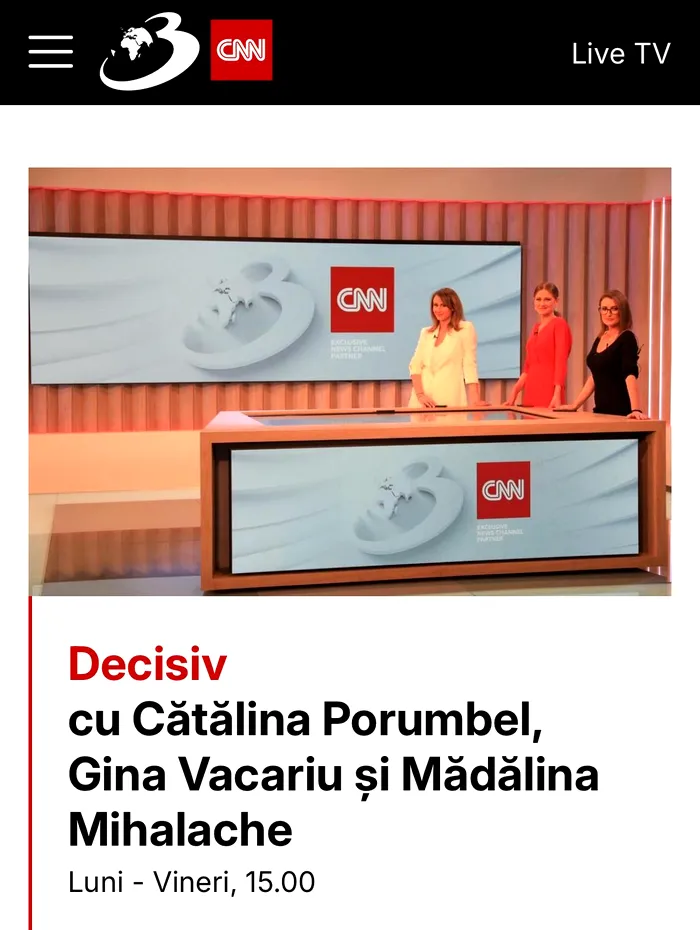Image resolution: width=700 pixels, height=930 pixels.
Task: Open the Decisiv show page link
Action: pyautogui.click(x=148, y=664)
